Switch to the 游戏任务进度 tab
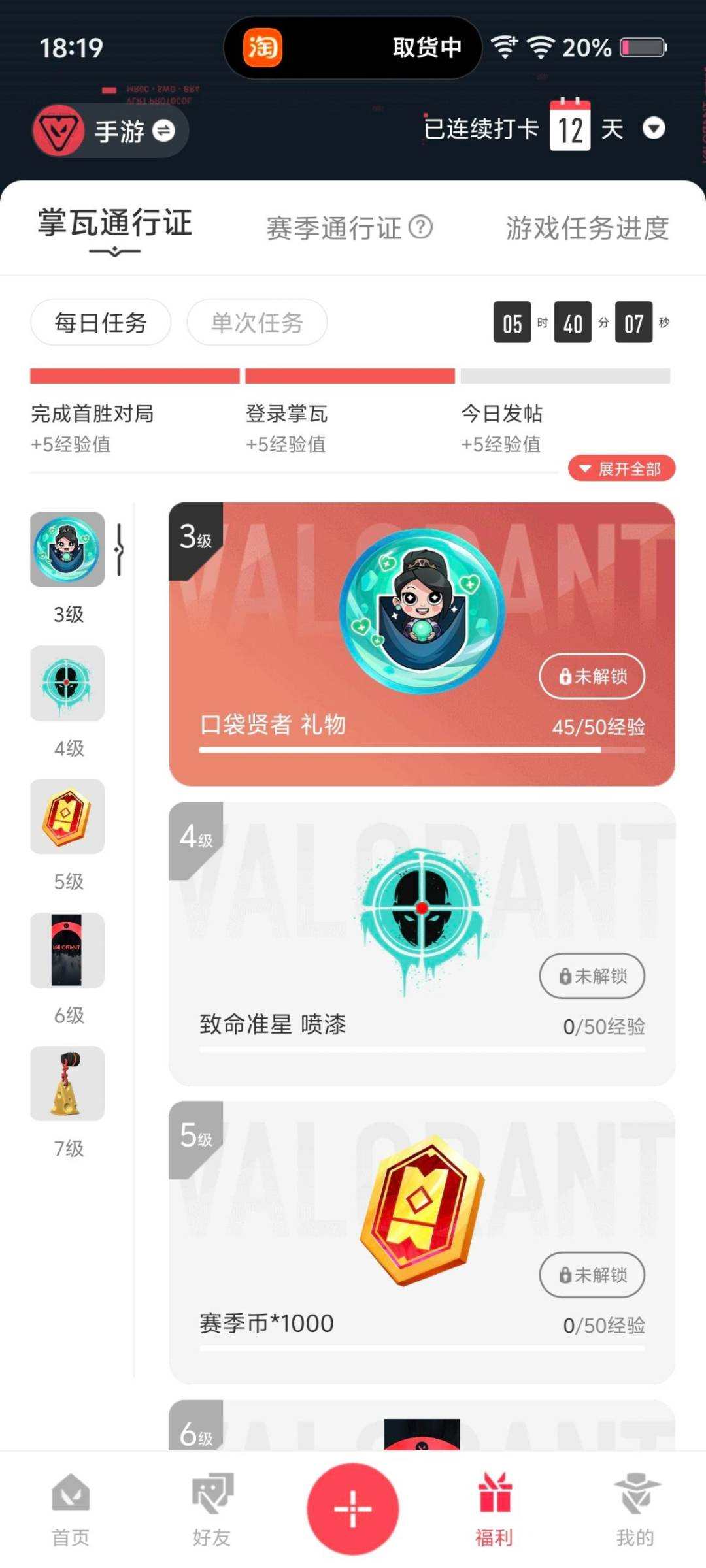The image size is (706, 1568). pos(587,229)
